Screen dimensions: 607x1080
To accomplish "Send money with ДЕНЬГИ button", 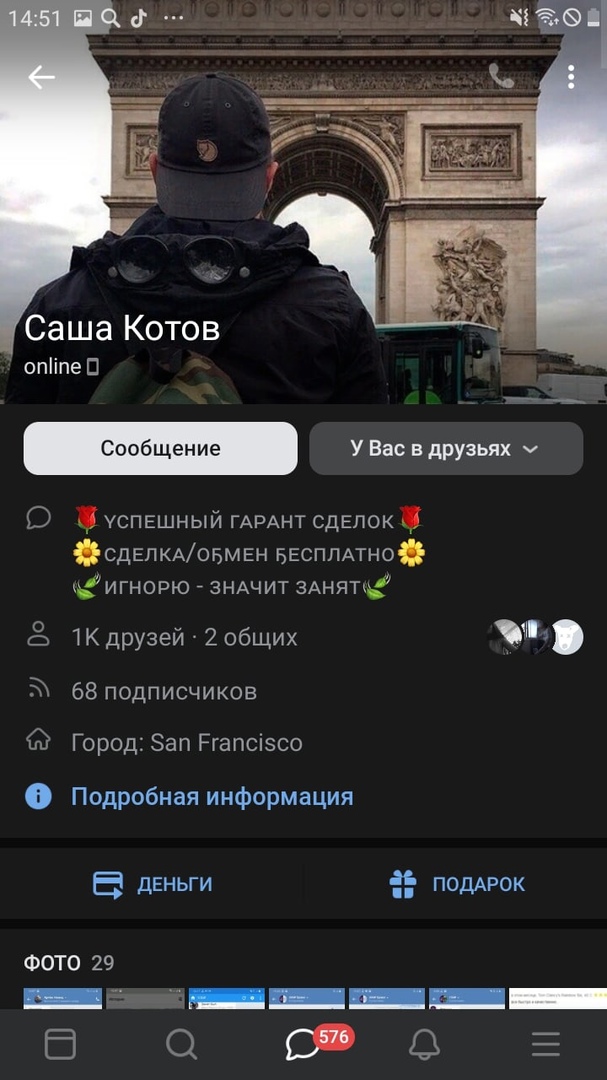I will click(x=152, y=884).
